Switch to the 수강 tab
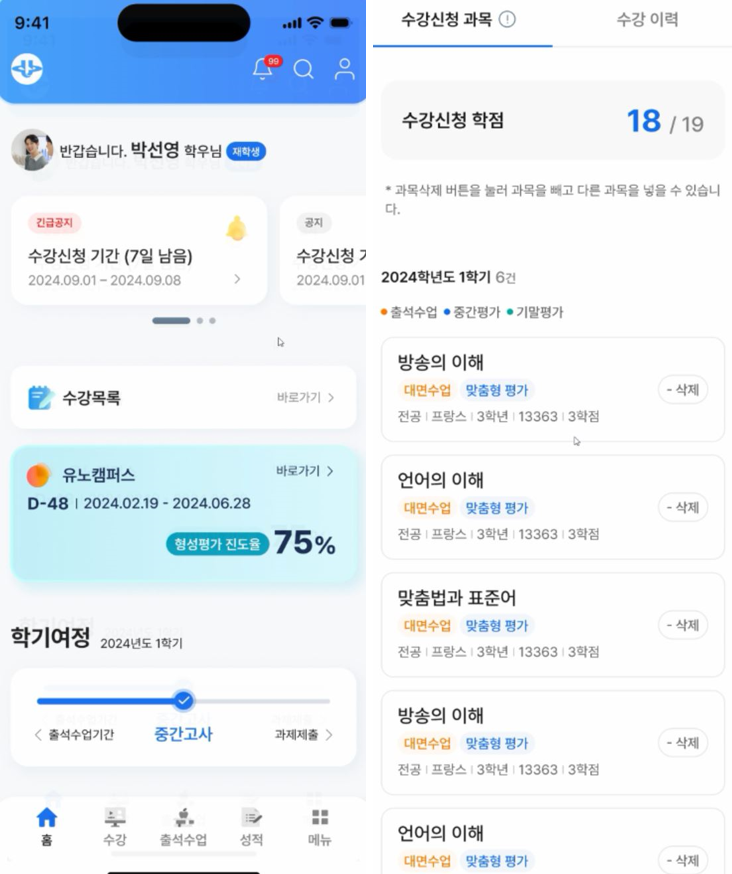Image resolution: width=732 pixels, height=874 pixels. 115,827
